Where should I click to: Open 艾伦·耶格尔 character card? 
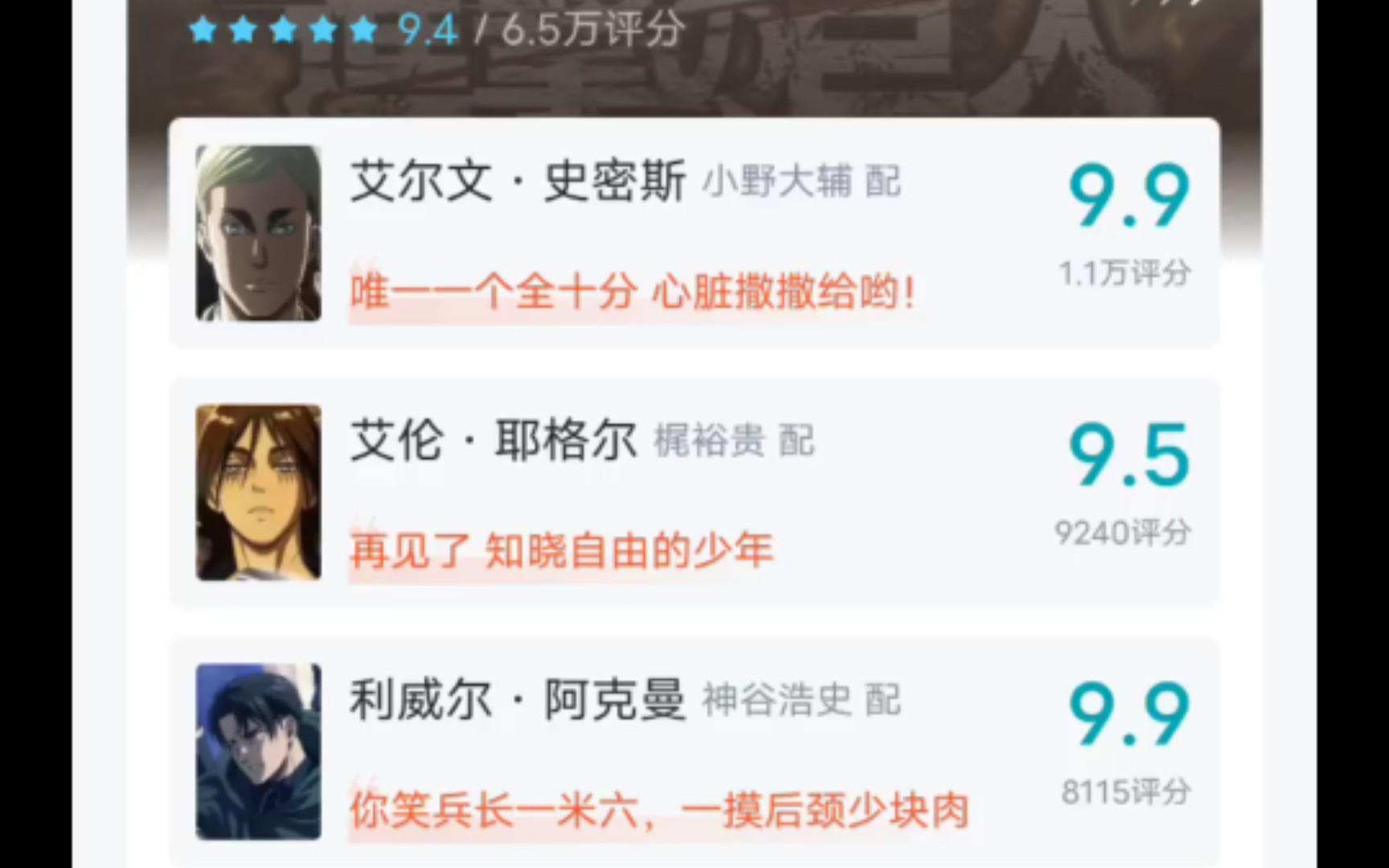(693, 492)
